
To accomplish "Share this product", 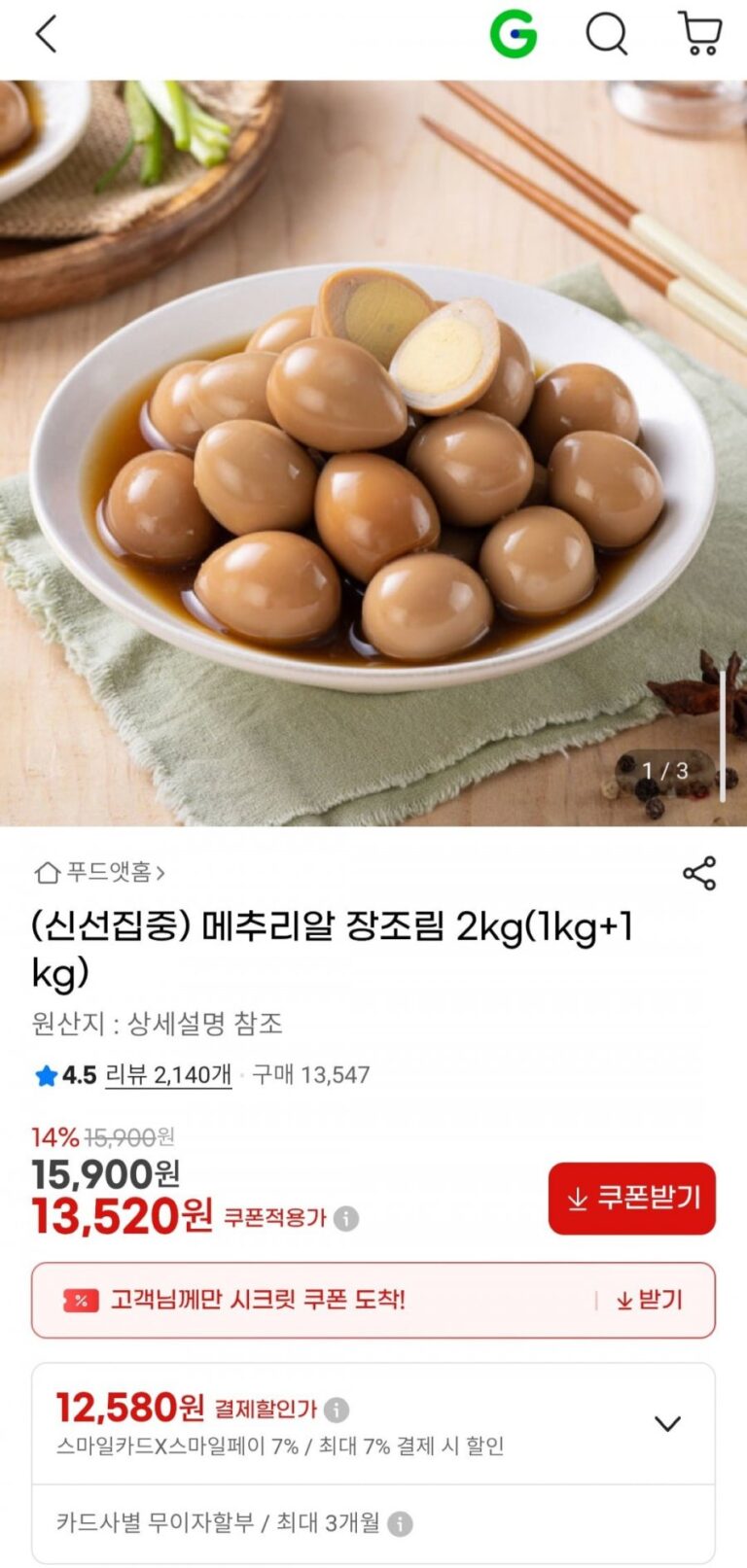I will tap(698, 873).
